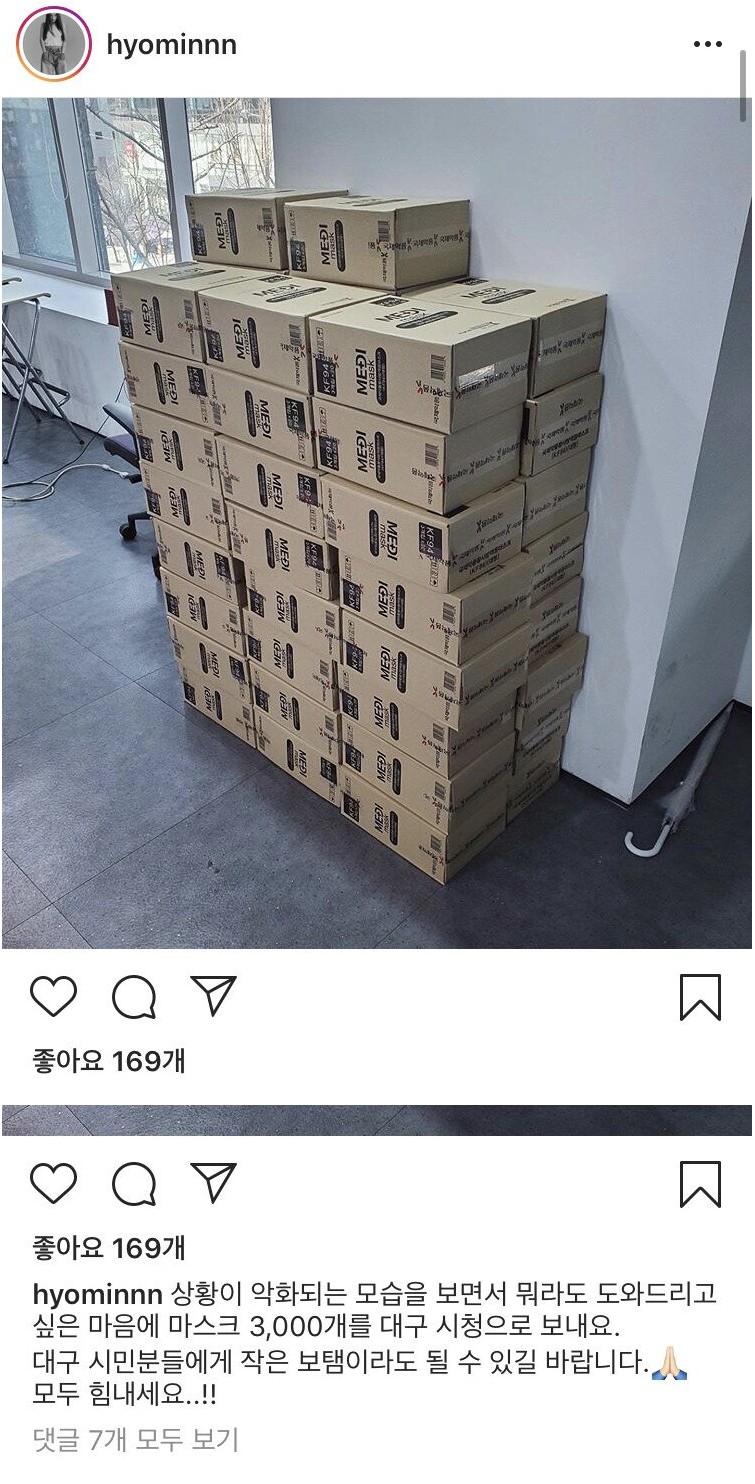Open the bold hyominnn name in the caption

(x=97, y=1294)
